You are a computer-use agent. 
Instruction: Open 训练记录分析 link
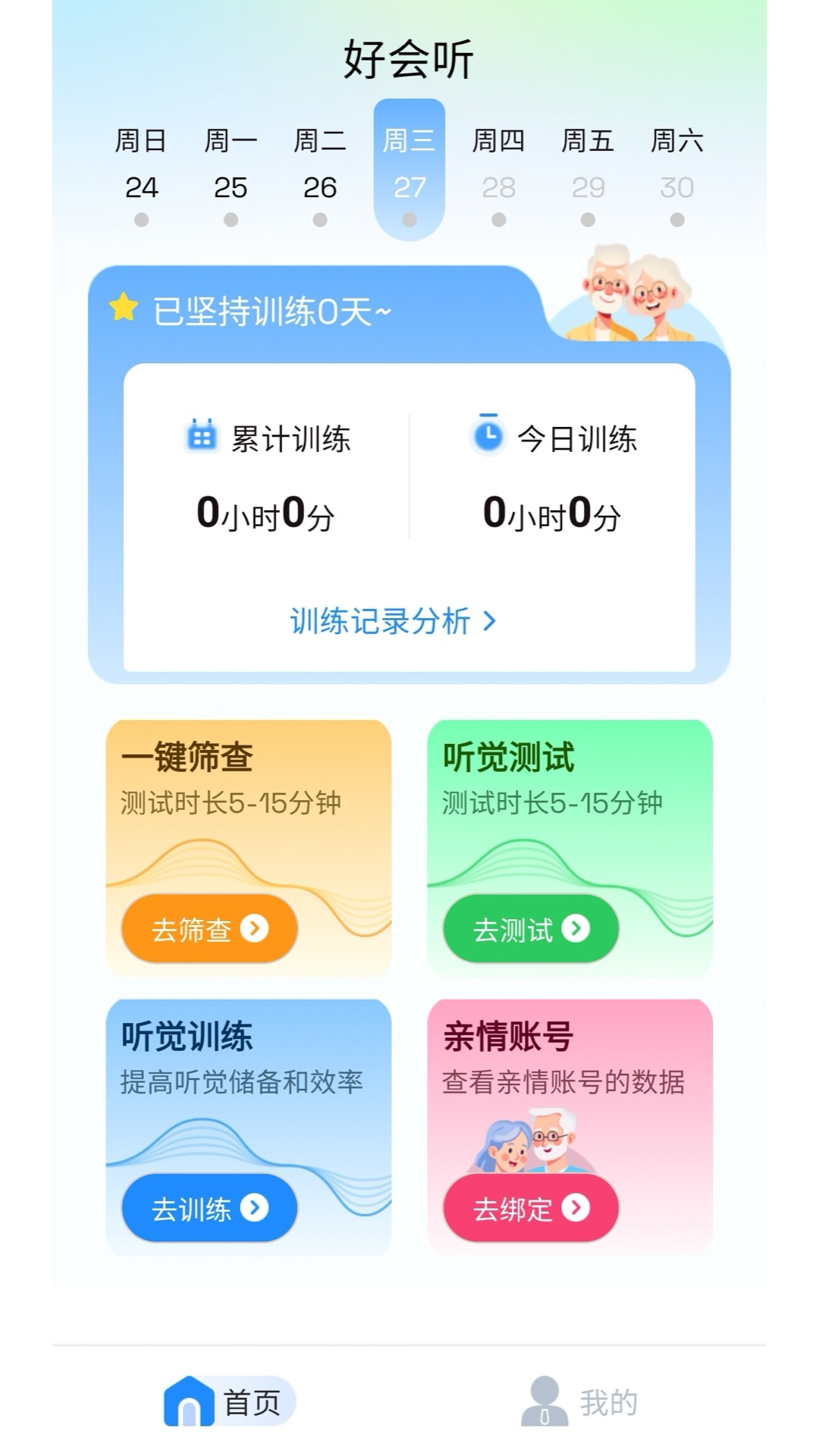(393, 621)
